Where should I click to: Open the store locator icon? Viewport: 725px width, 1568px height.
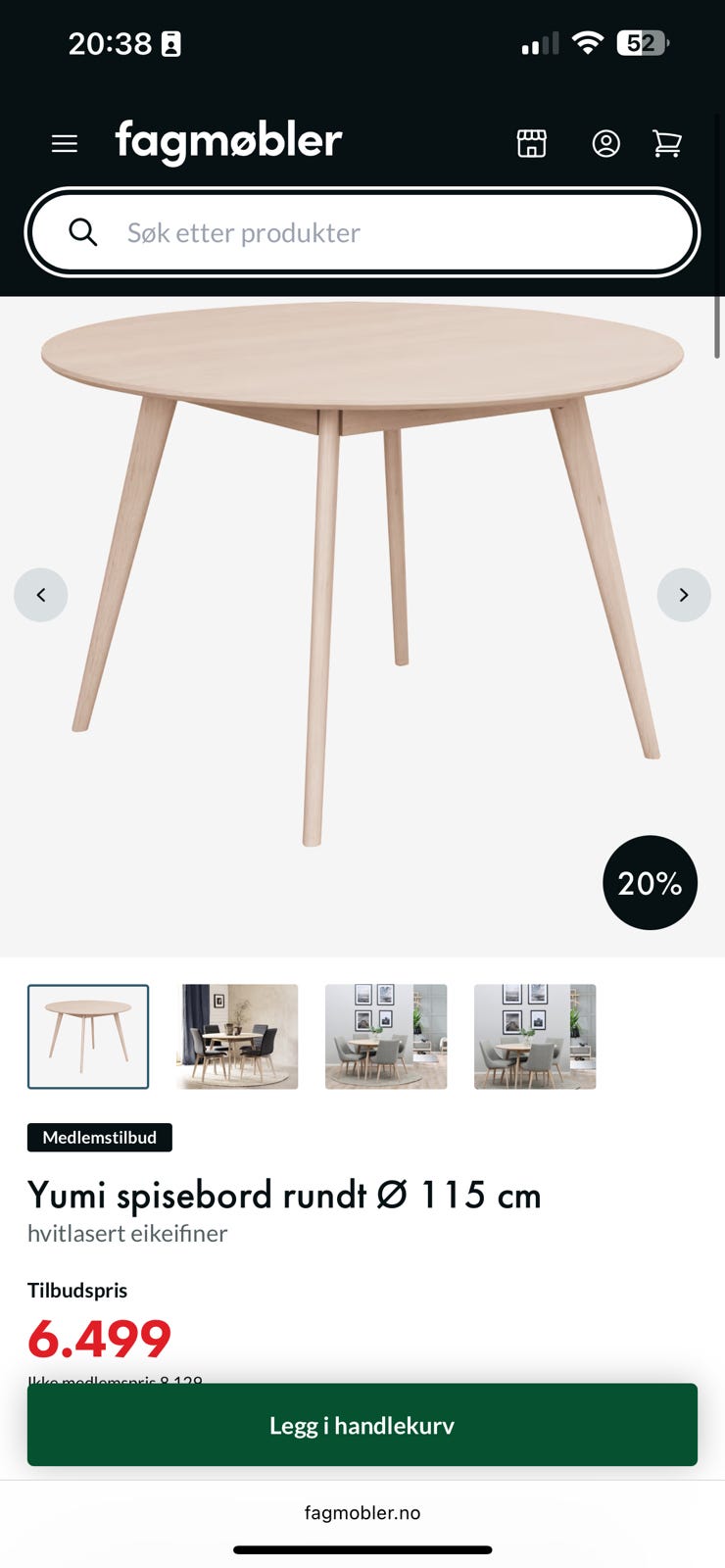point(531,143)
